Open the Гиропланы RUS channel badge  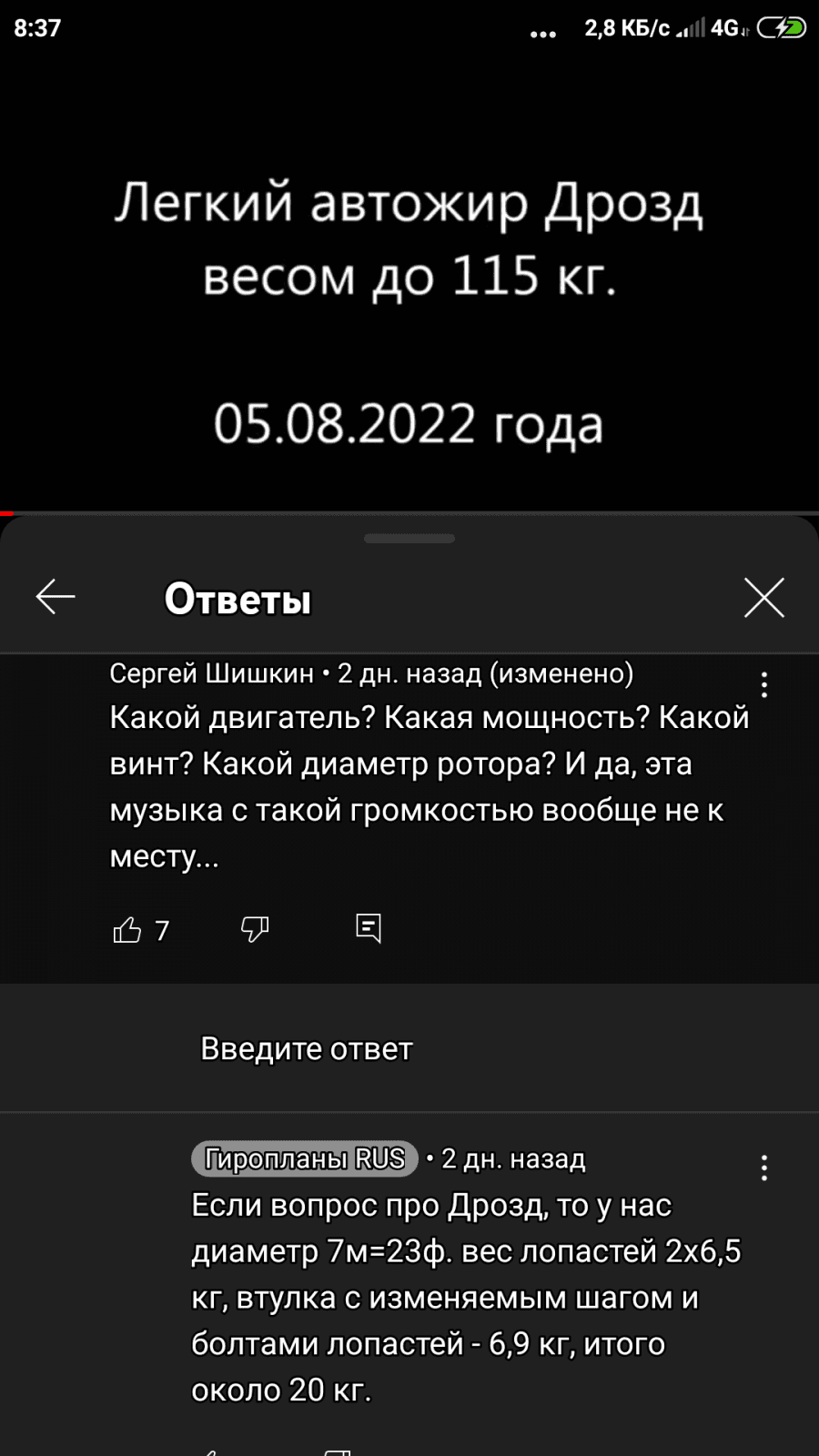[304, 1158]
